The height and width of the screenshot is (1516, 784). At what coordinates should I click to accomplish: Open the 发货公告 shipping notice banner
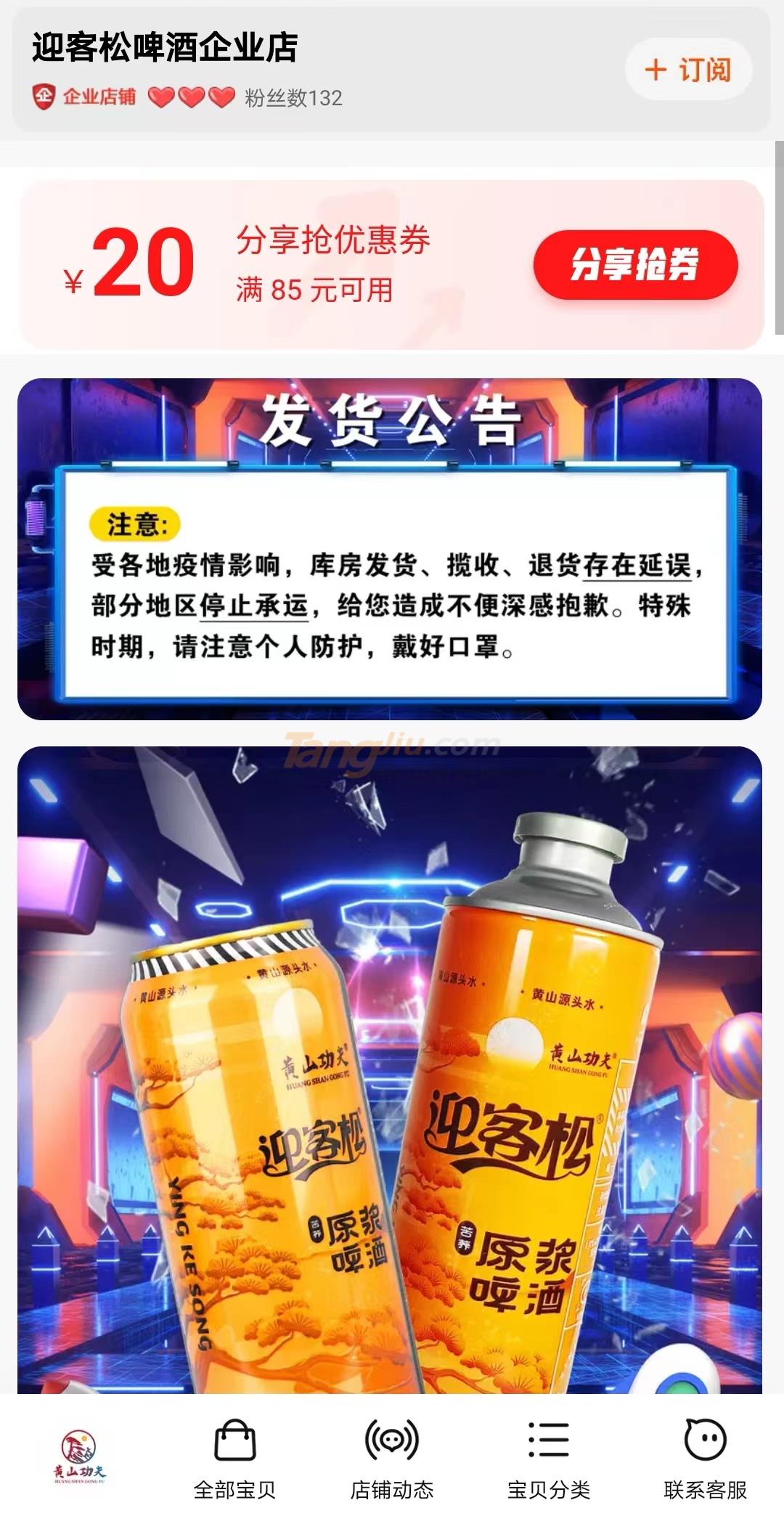(x=390, y=549)
